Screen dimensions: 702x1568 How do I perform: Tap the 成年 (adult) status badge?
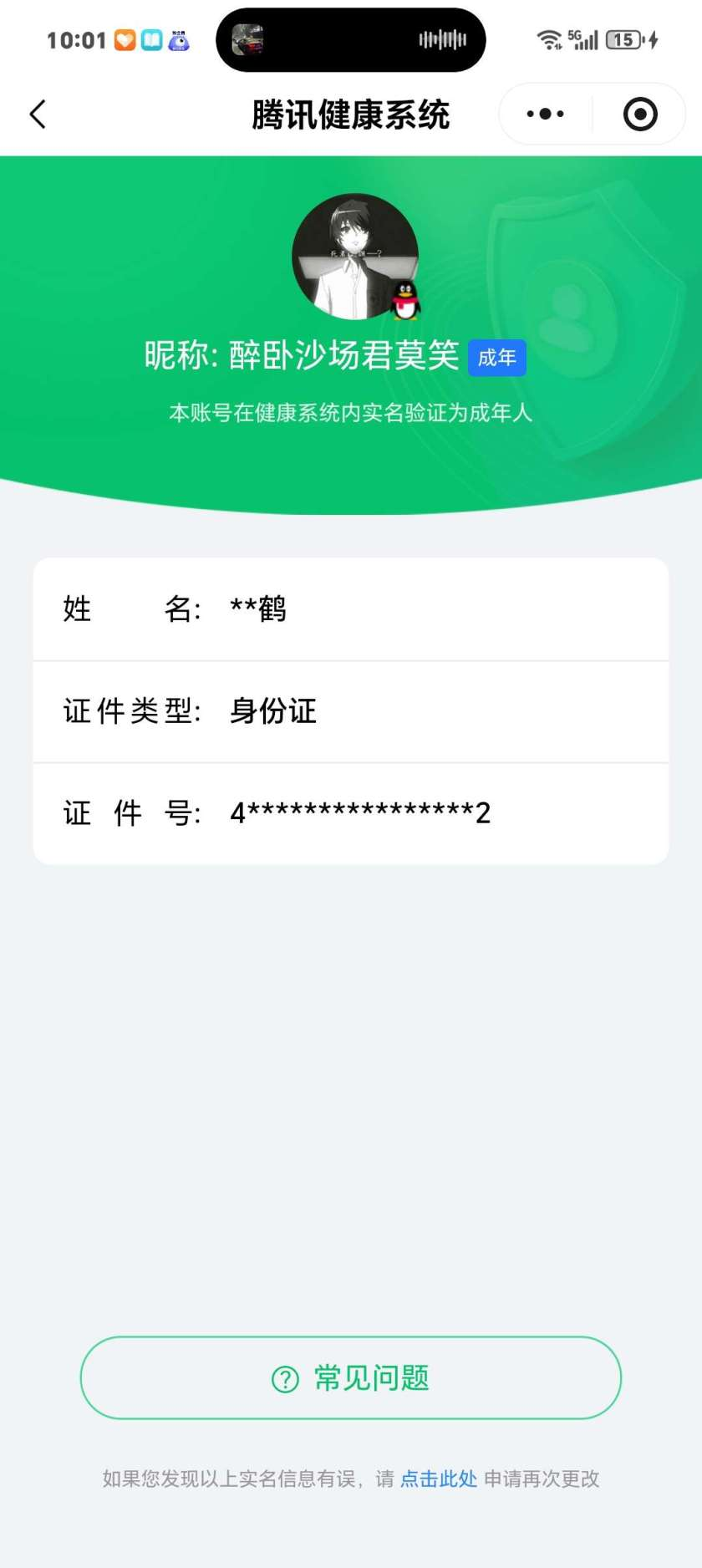click(x=496, y=357)
